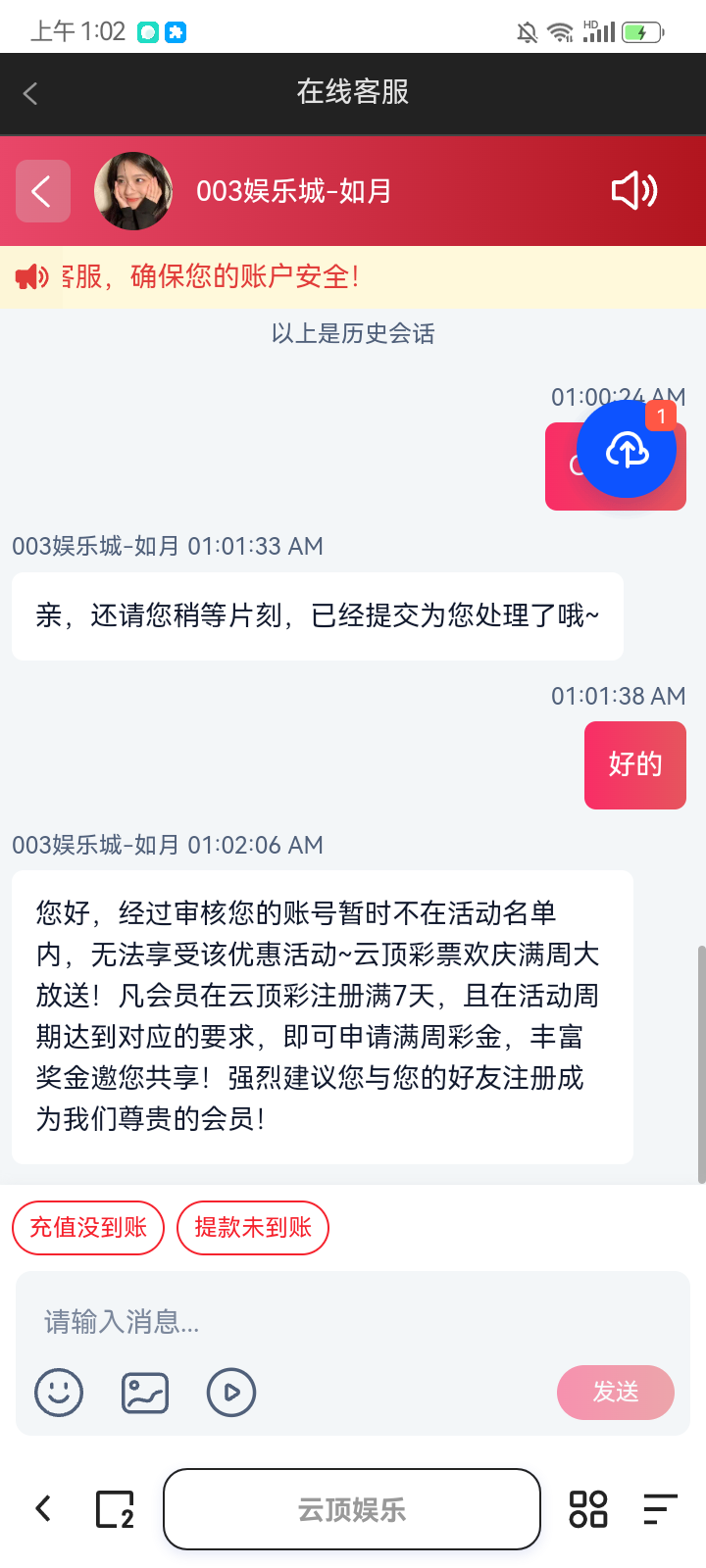
Task: Toggle the silent mode bell in status bar
Action: pos(527,32)
